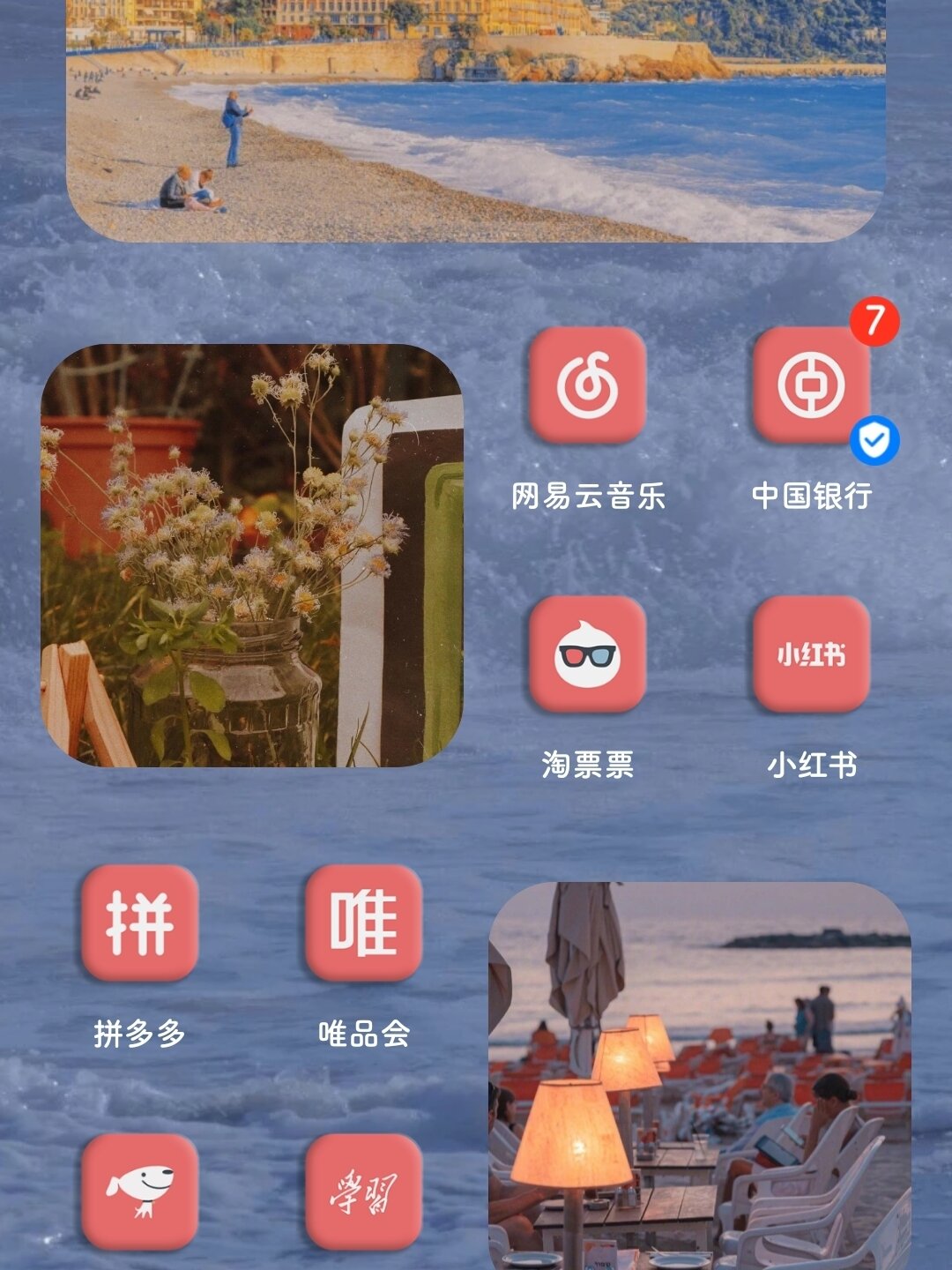
Task: Tap the 唯品会 app icon
Action: click(363, 923)
